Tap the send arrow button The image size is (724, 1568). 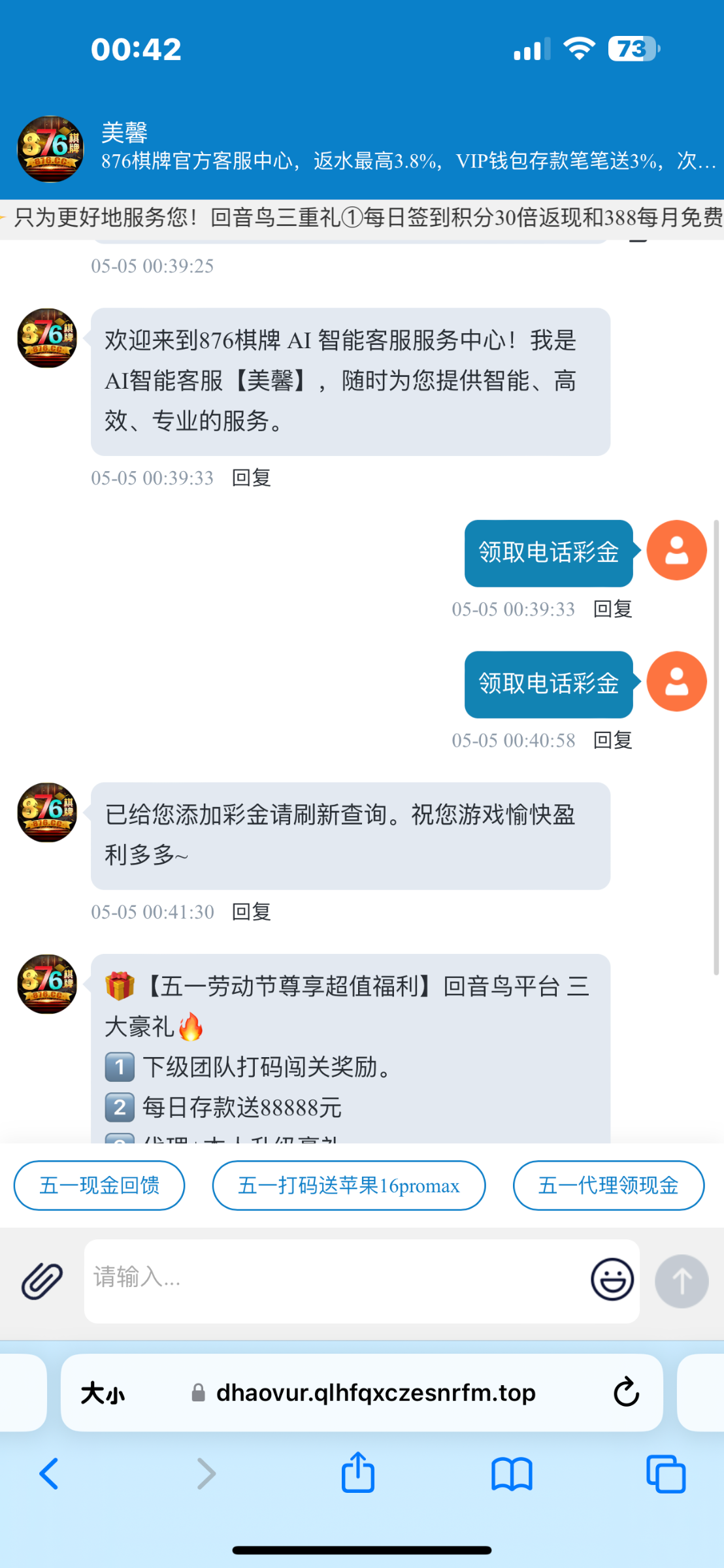pyautogui.click(x=682, y=1281)
